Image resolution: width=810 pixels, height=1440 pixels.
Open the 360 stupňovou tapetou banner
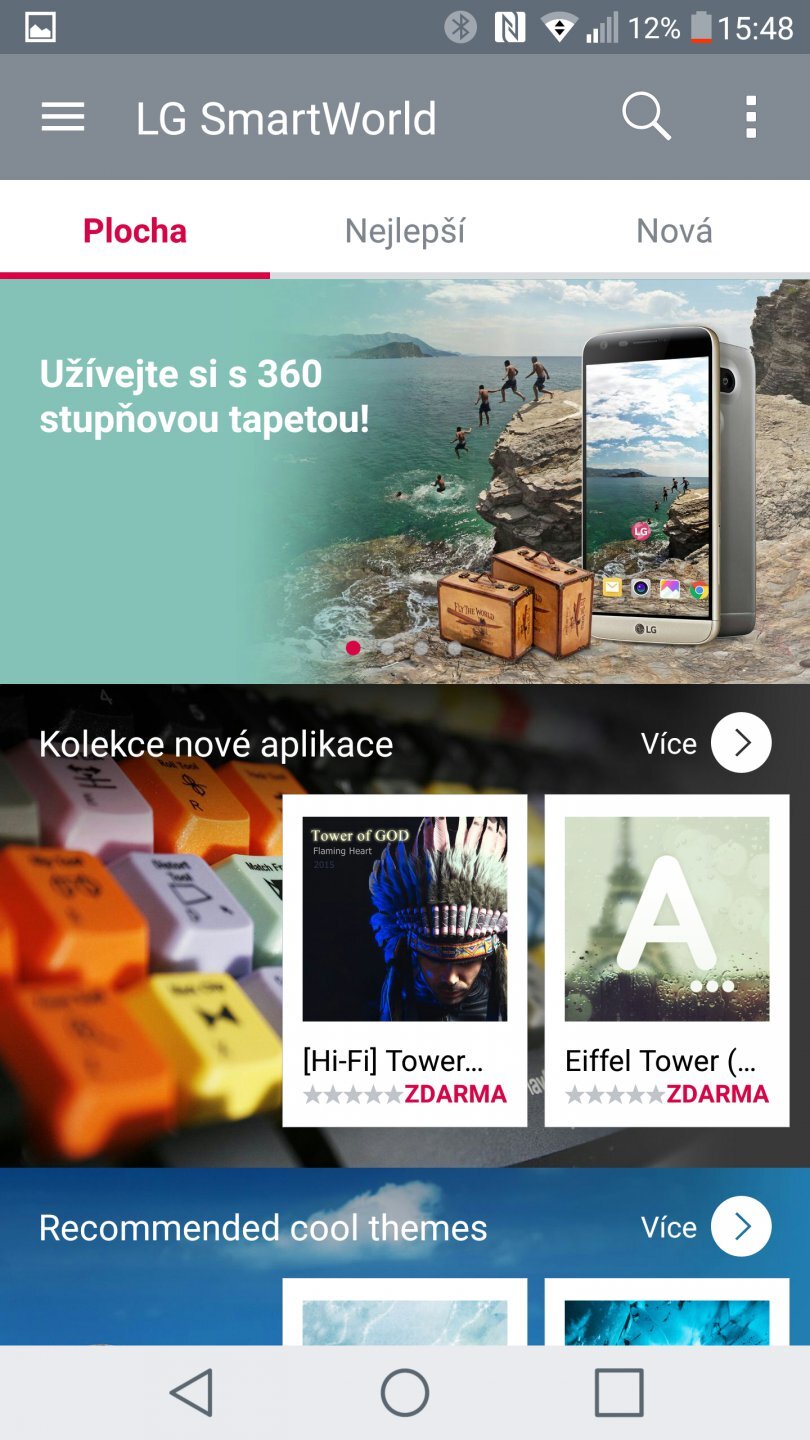[405, 480]
